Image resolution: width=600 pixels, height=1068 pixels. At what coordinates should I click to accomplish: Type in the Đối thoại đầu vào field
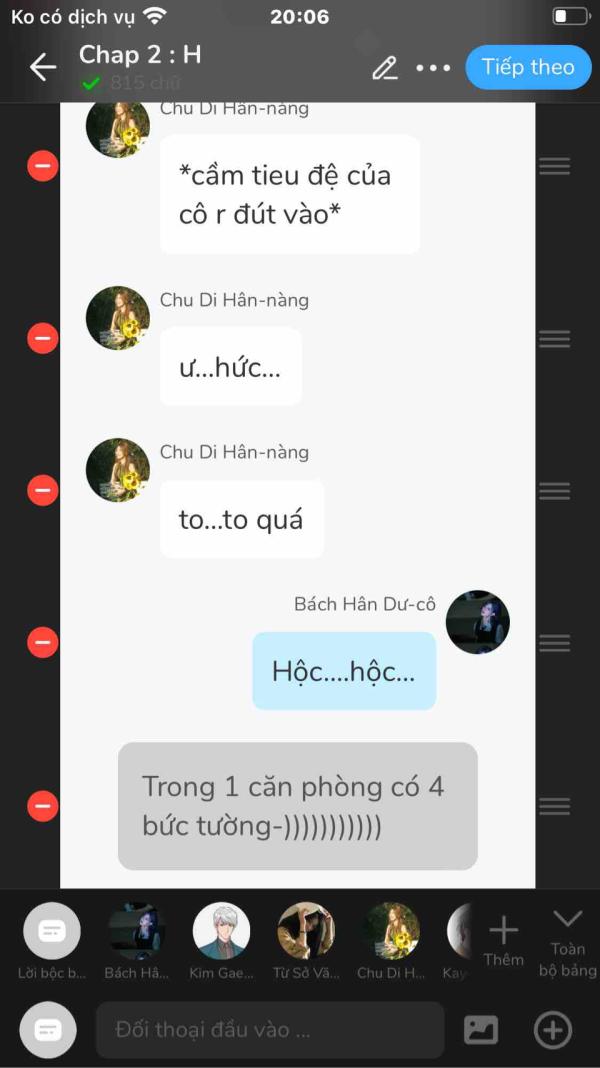(x=270, y=1029)
